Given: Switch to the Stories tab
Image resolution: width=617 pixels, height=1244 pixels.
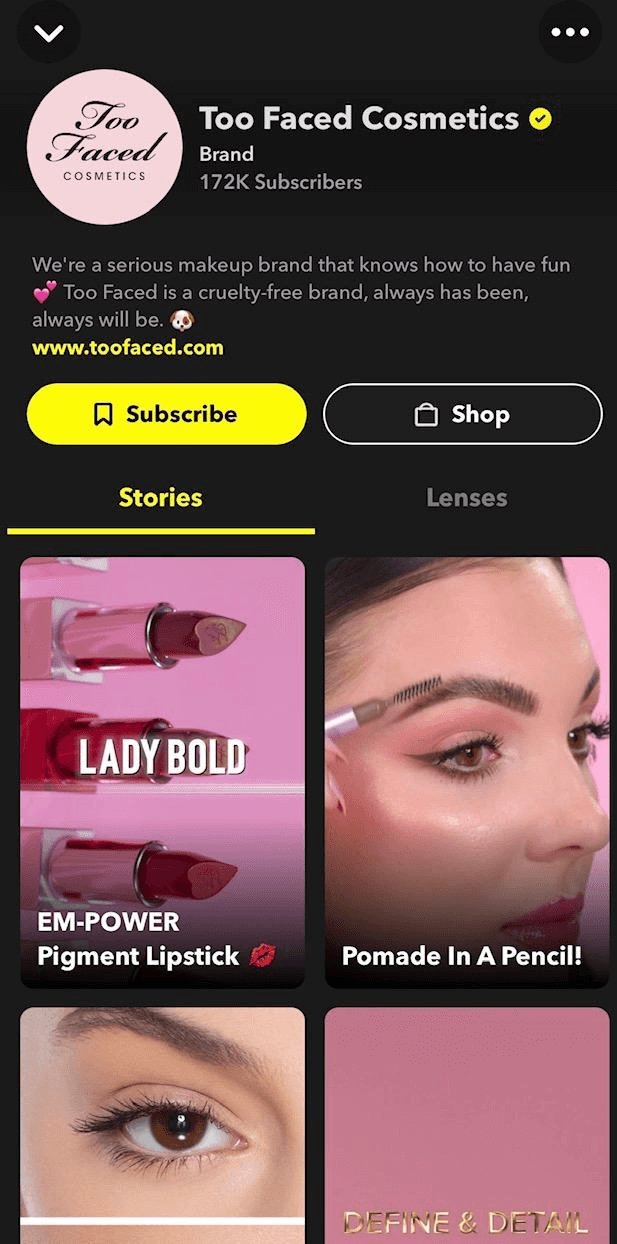Looking at the screenshot, I should tap(160, 498).
